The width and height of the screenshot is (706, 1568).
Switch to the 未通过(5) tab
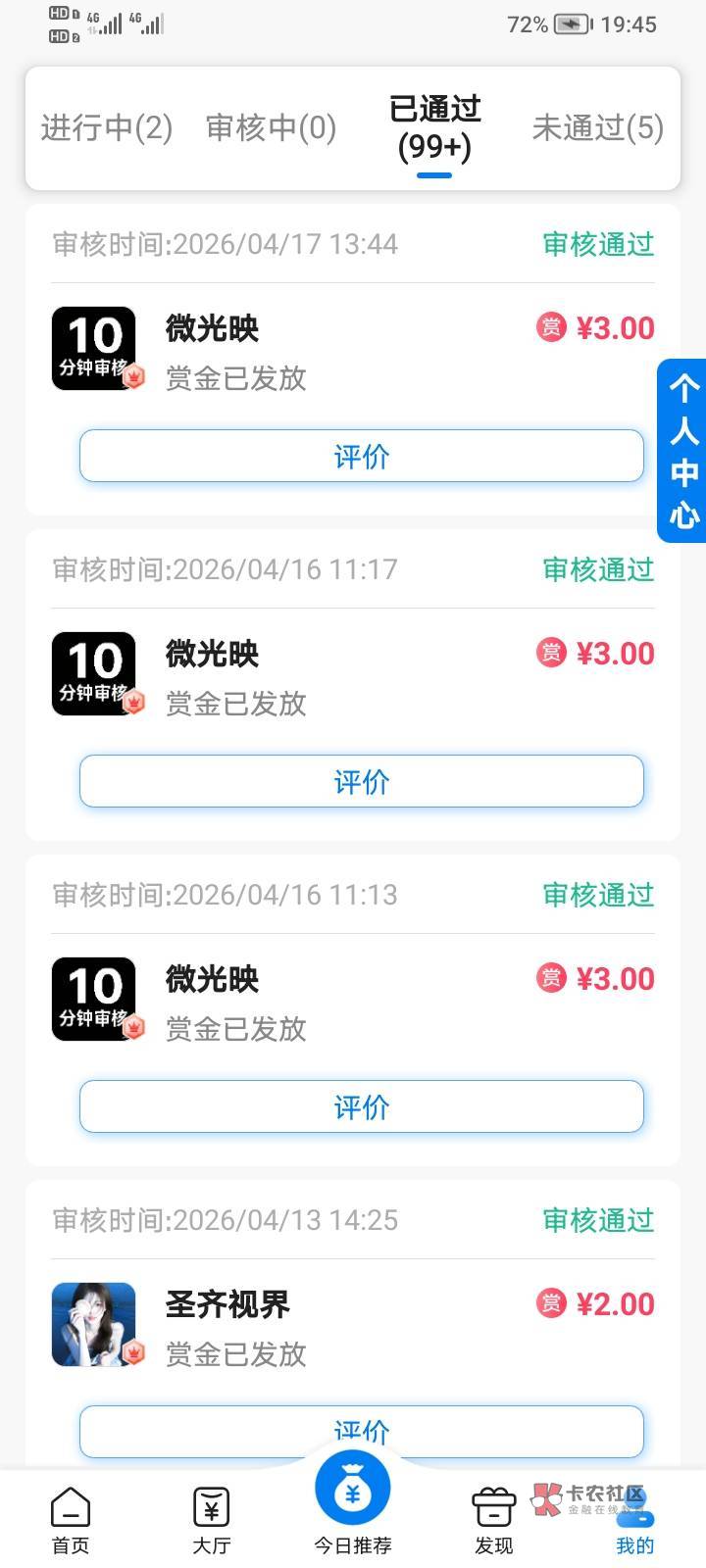tap(598, 127)
